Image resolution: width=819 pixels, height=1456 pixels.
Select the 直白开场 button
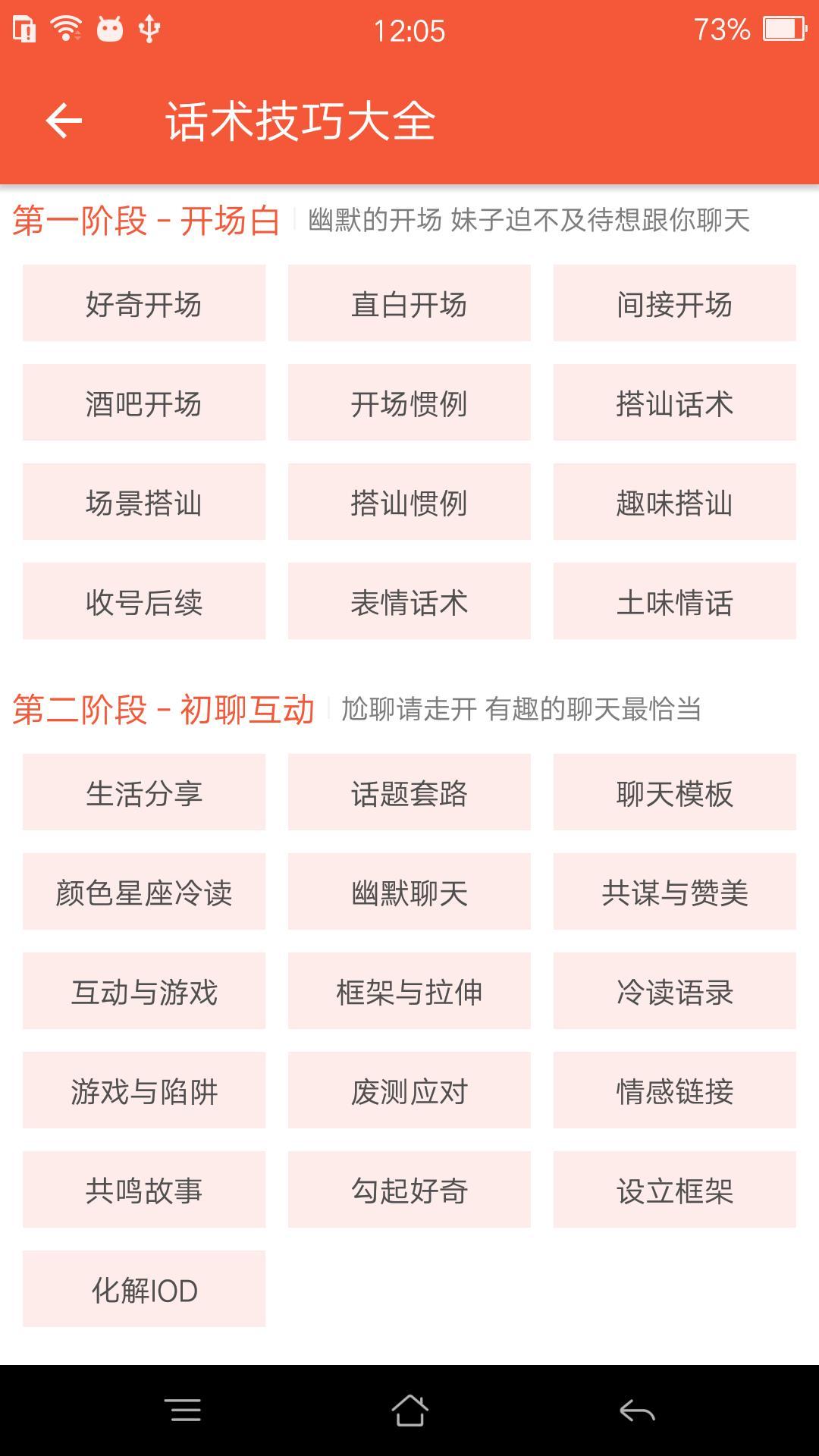click(409, 303)
